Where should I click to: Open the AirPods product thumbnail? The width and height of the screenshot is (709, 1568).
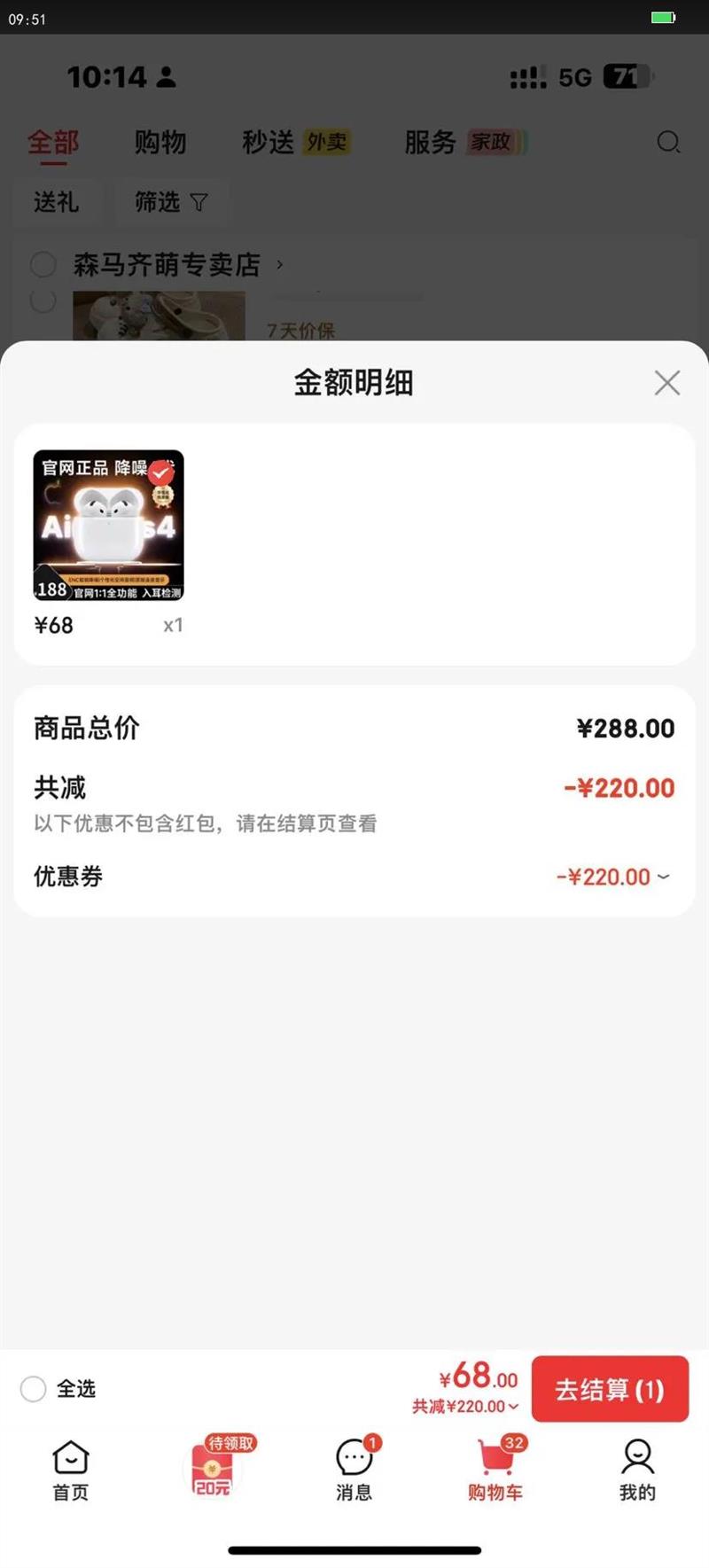(108, 526)
